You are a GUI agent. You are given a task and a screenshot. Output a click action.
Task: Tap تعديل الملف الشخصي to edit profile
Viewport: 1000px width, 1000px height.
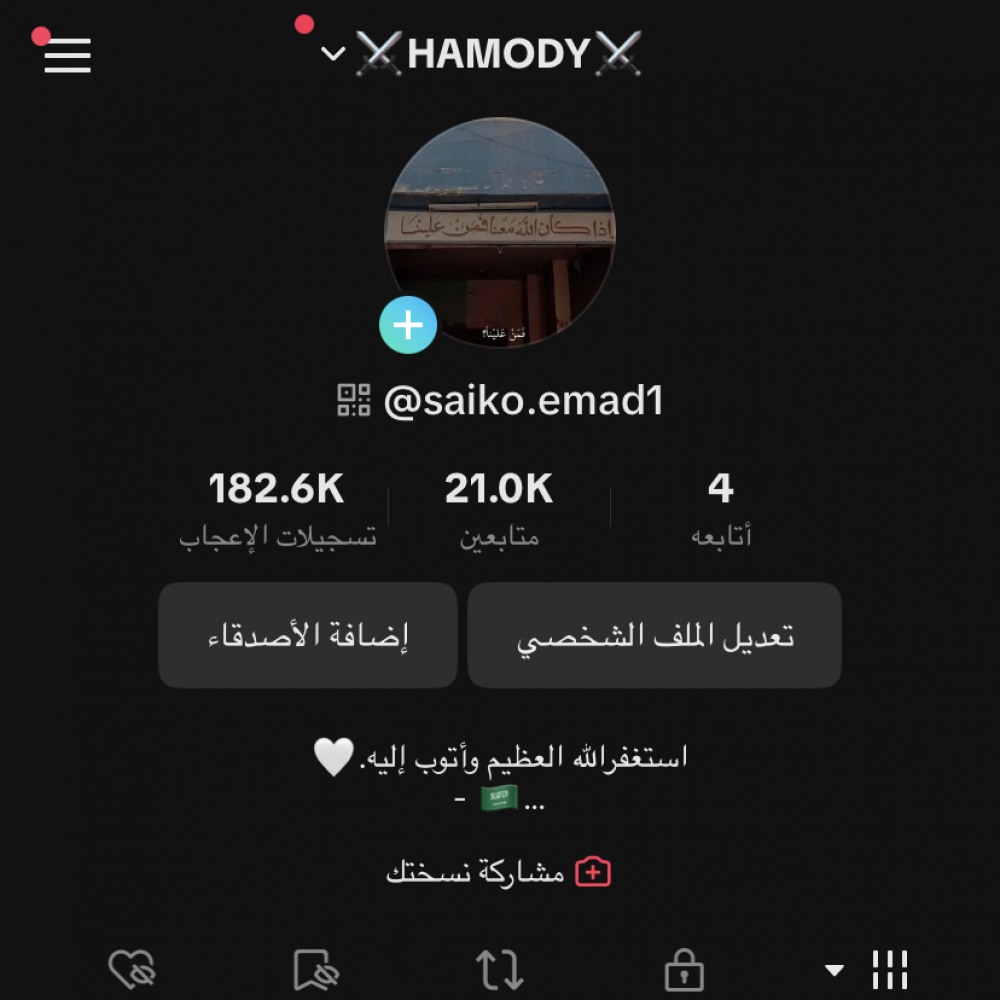[x=654, y=636]
